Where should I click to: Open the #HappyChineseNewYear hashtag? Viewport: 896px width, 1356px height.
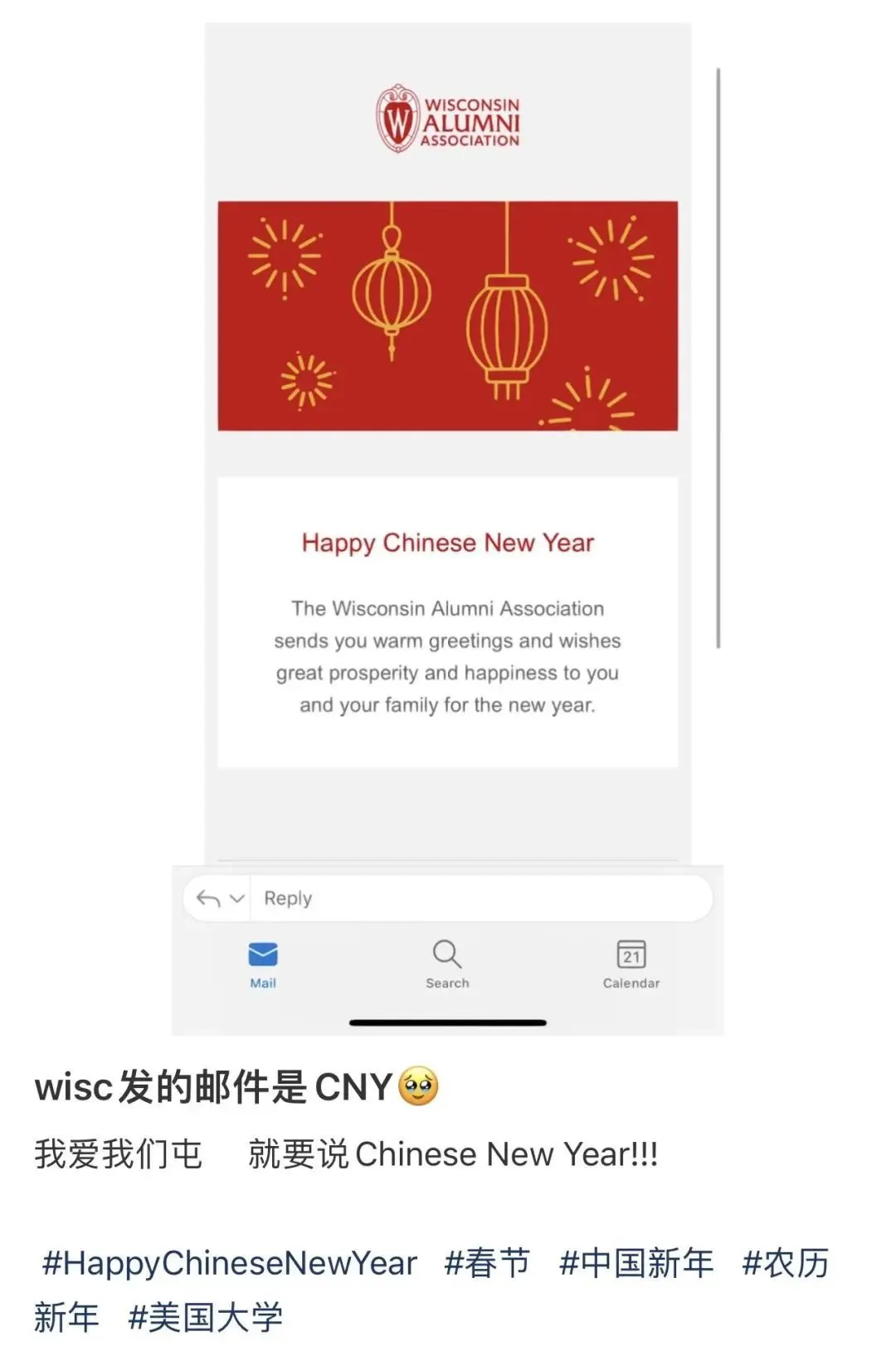[x=229, y=1263]
